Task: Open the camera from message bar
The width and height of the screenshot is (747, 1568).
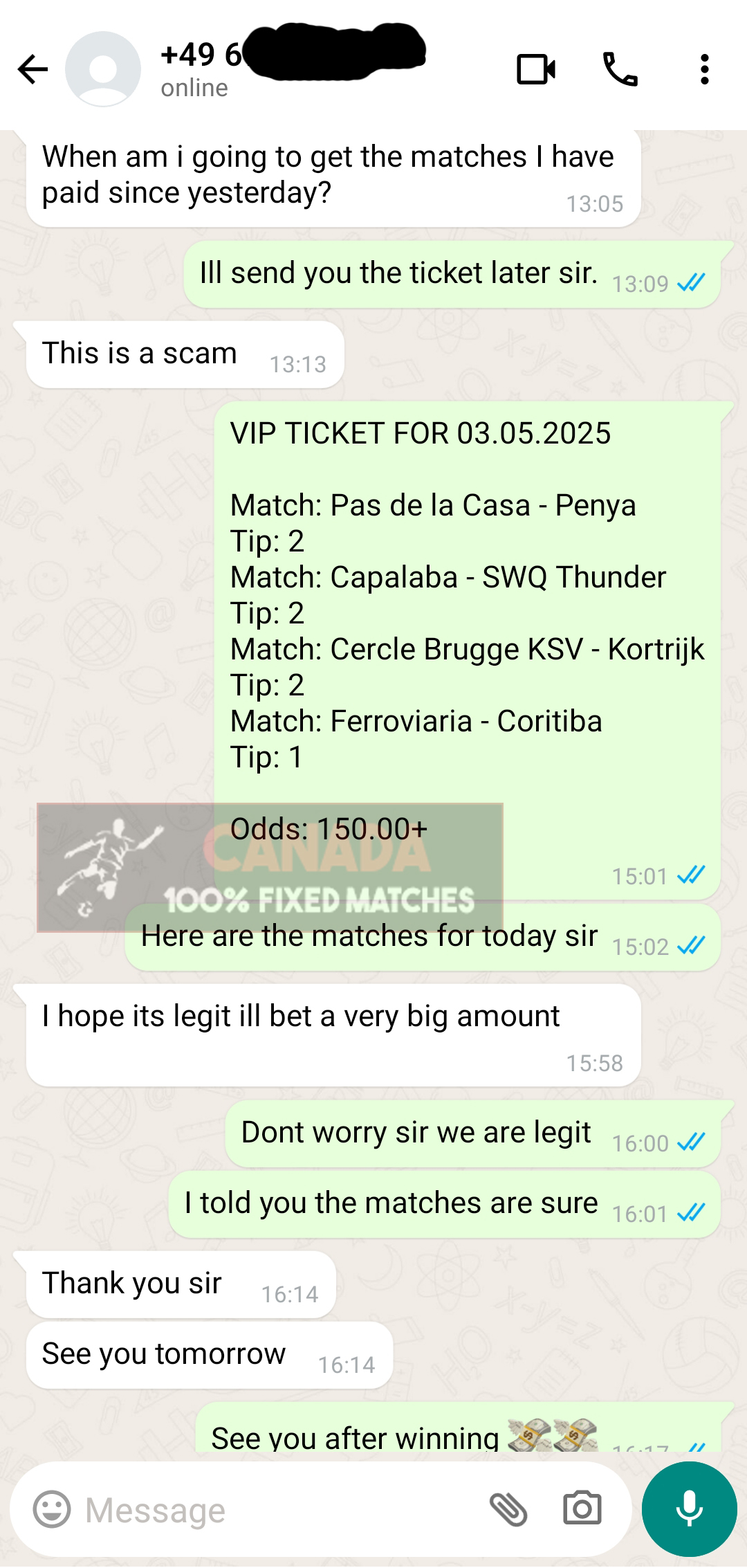Action: 582,1508
